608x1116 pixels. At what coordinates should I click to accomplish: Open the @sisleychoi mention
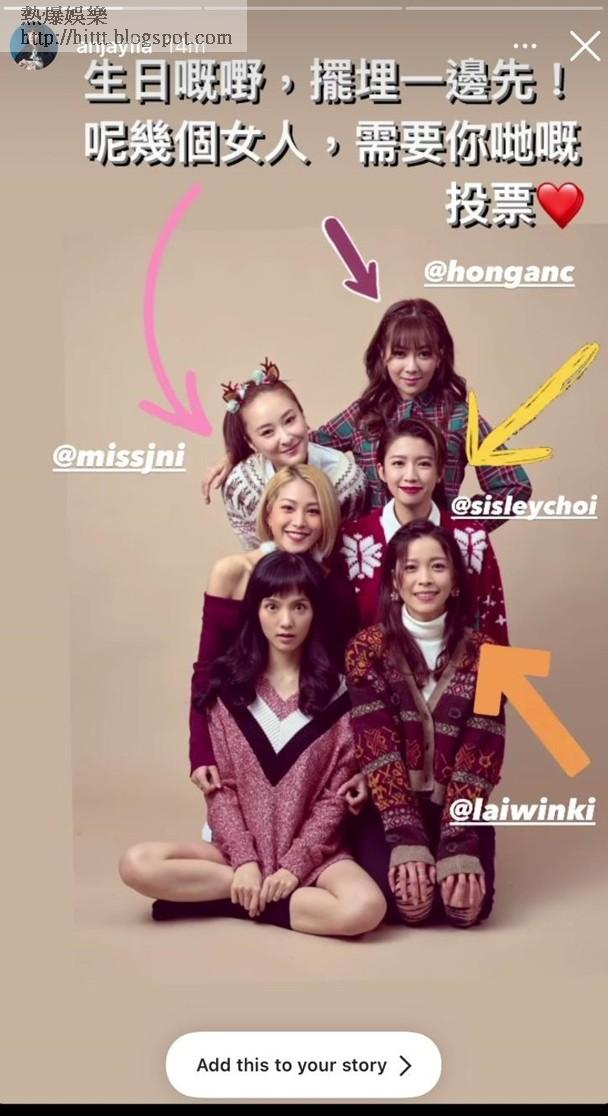point(524,506)
